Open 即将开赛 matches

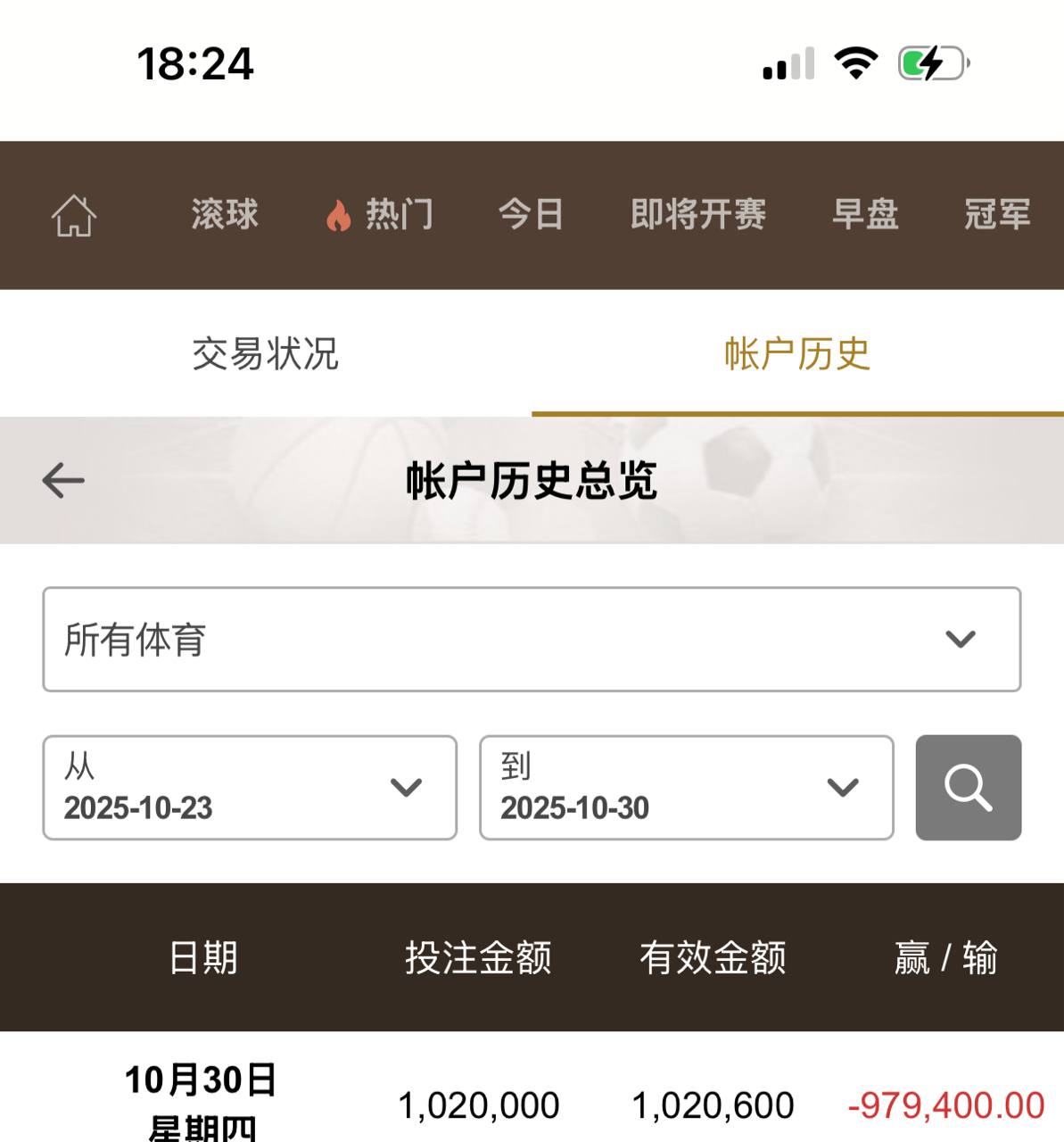(698, 215)
